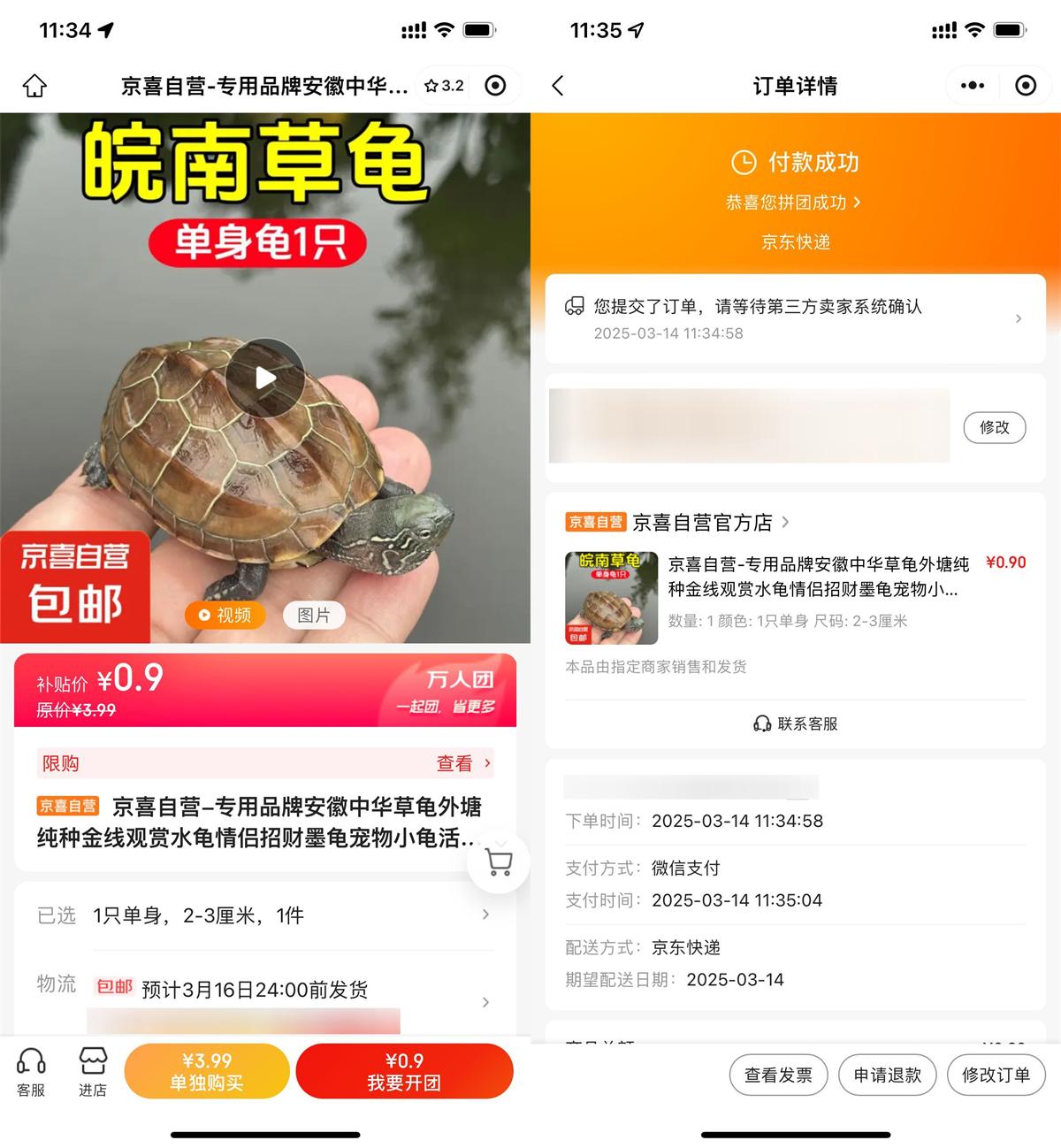
Task: View the 恭喜您拼团成功 group details
Action: [793, 203]
